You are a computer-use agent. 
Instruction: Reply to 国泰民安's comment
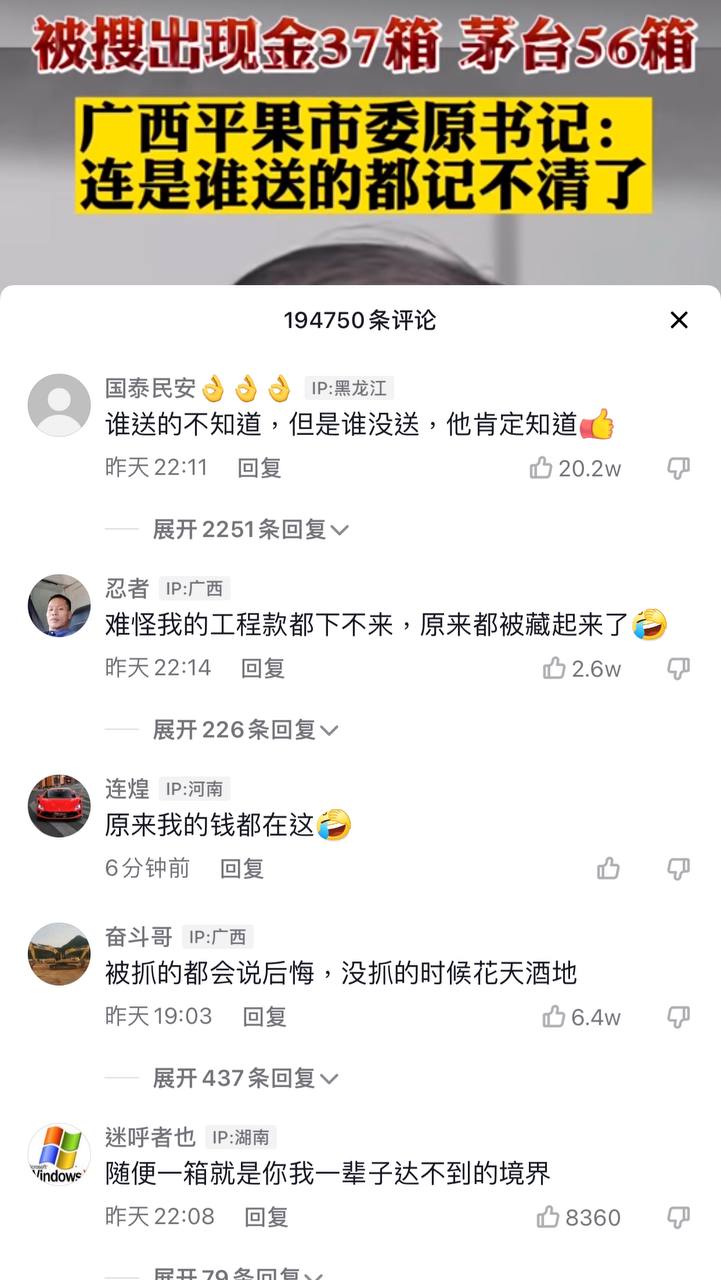coord(259,468)
